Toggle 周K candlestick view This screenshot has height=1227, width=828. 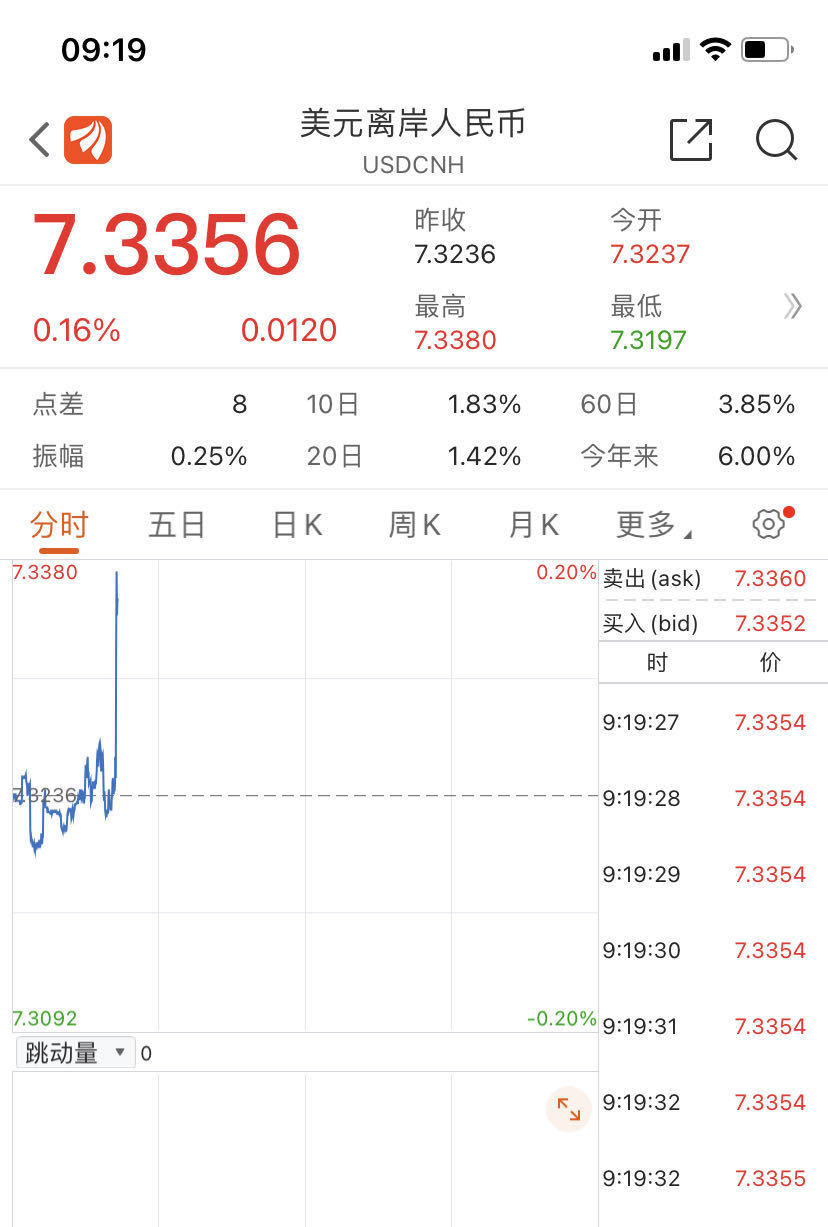tap(413, 523)
